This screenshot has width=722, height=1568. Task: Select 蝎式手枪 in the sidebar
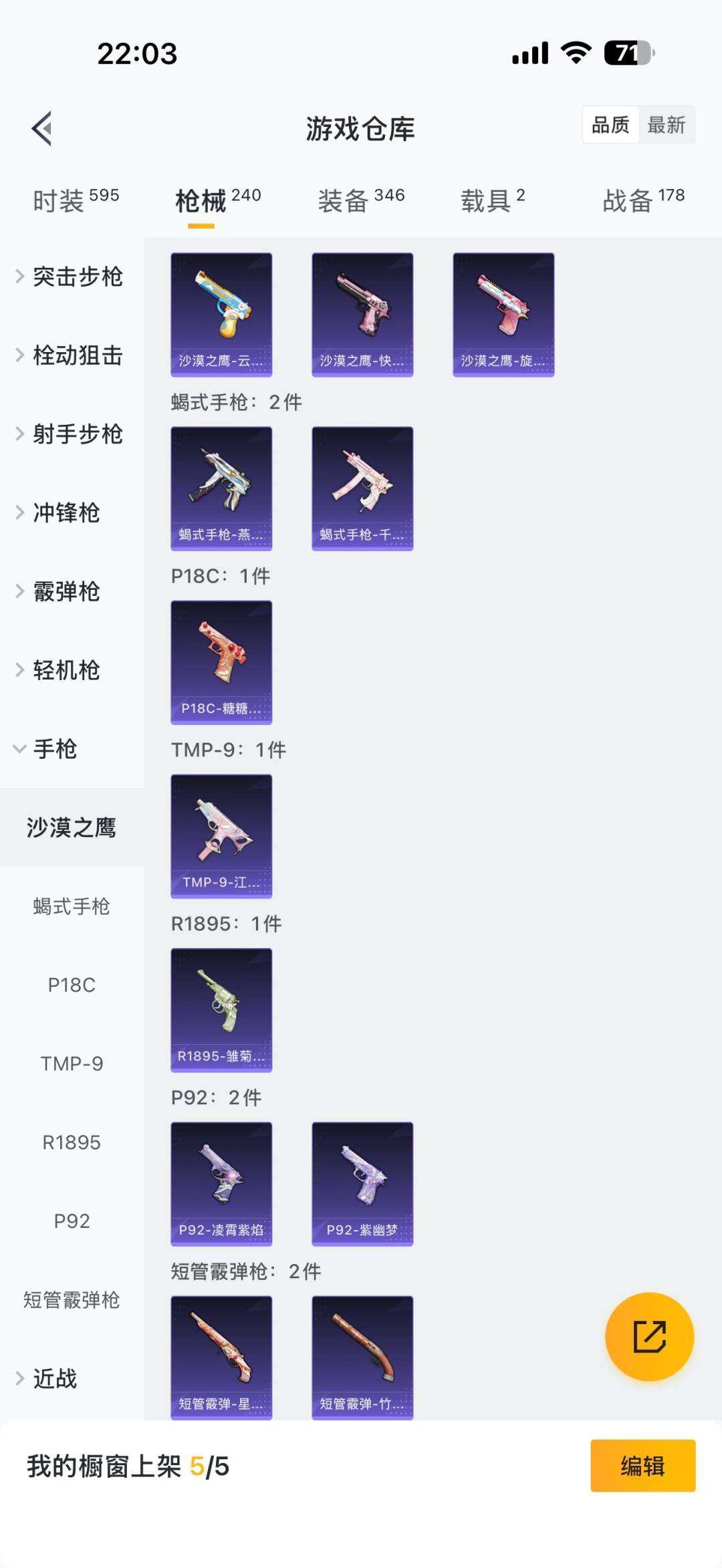tap(72, 907)
